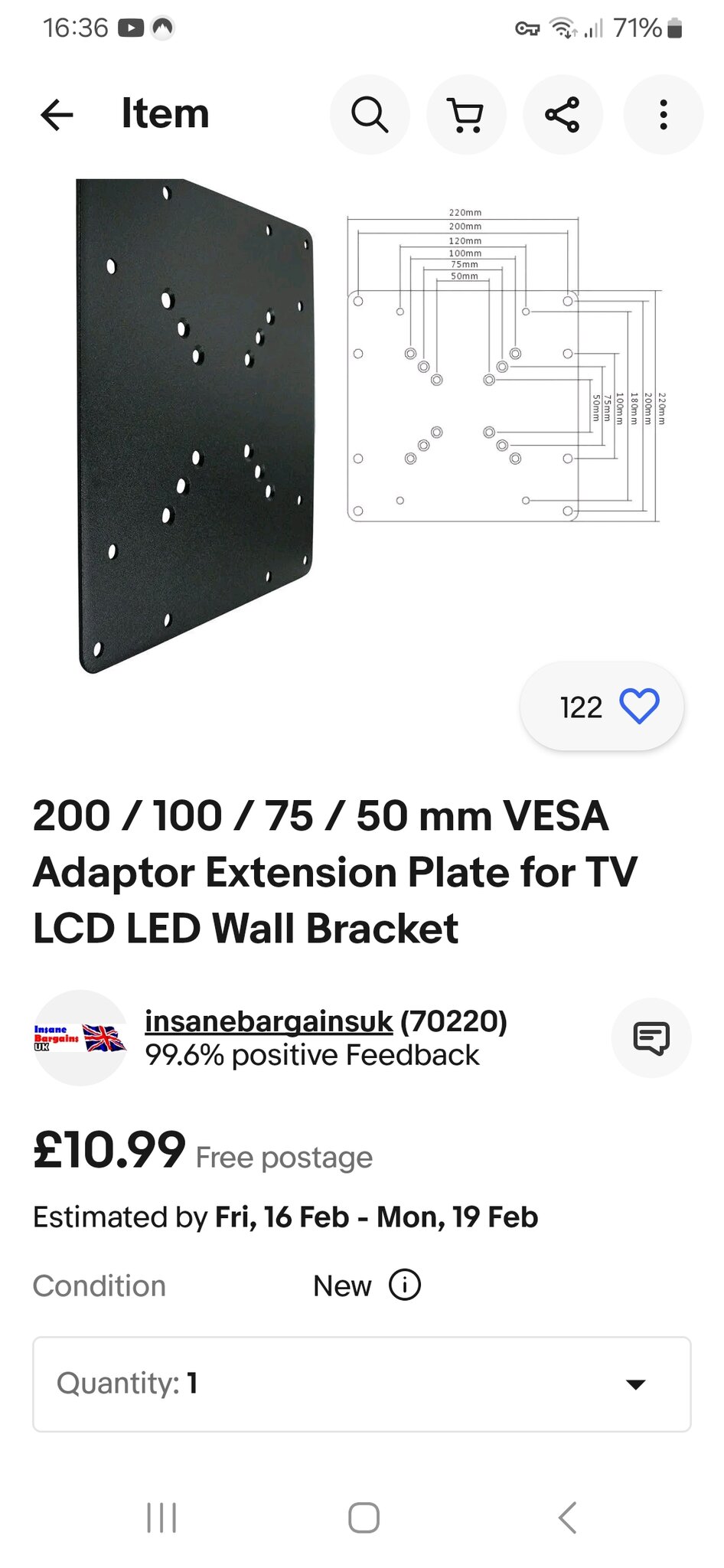Message the seller via chat icon
Viewport: 724px width, 1568px height.
[x=651, y=1038]
